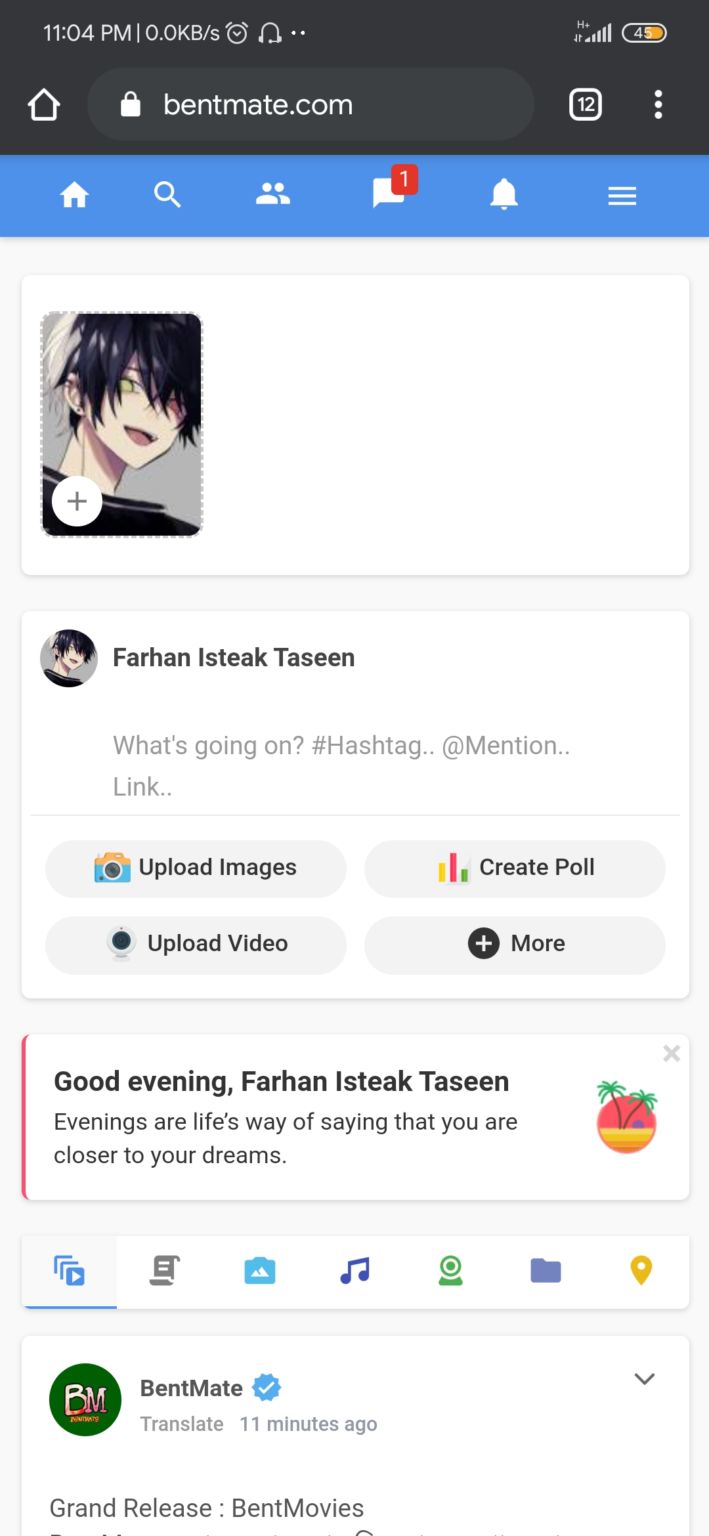Open messages with one unread
This screenshot has width=709, height=1536.
390,193
